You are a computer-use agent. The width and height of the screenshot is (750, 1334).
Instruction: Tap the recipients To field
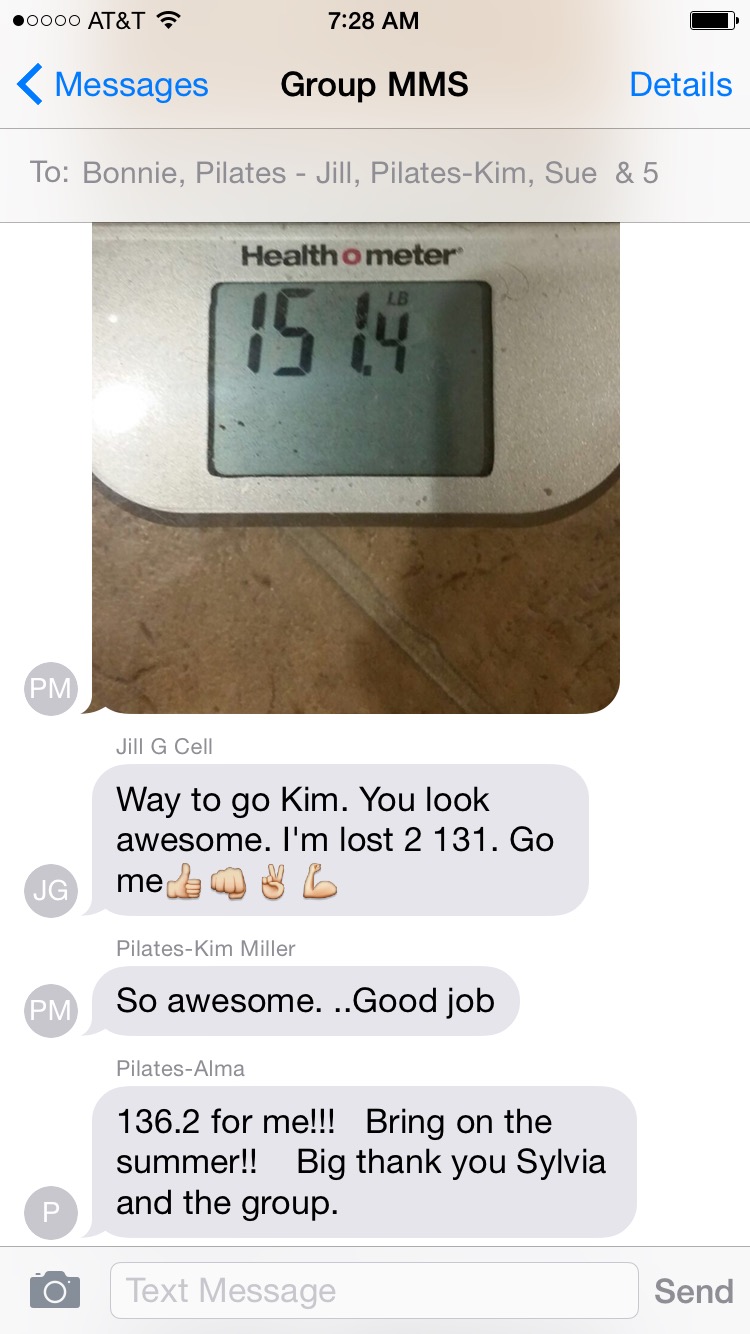pos(375,174)
